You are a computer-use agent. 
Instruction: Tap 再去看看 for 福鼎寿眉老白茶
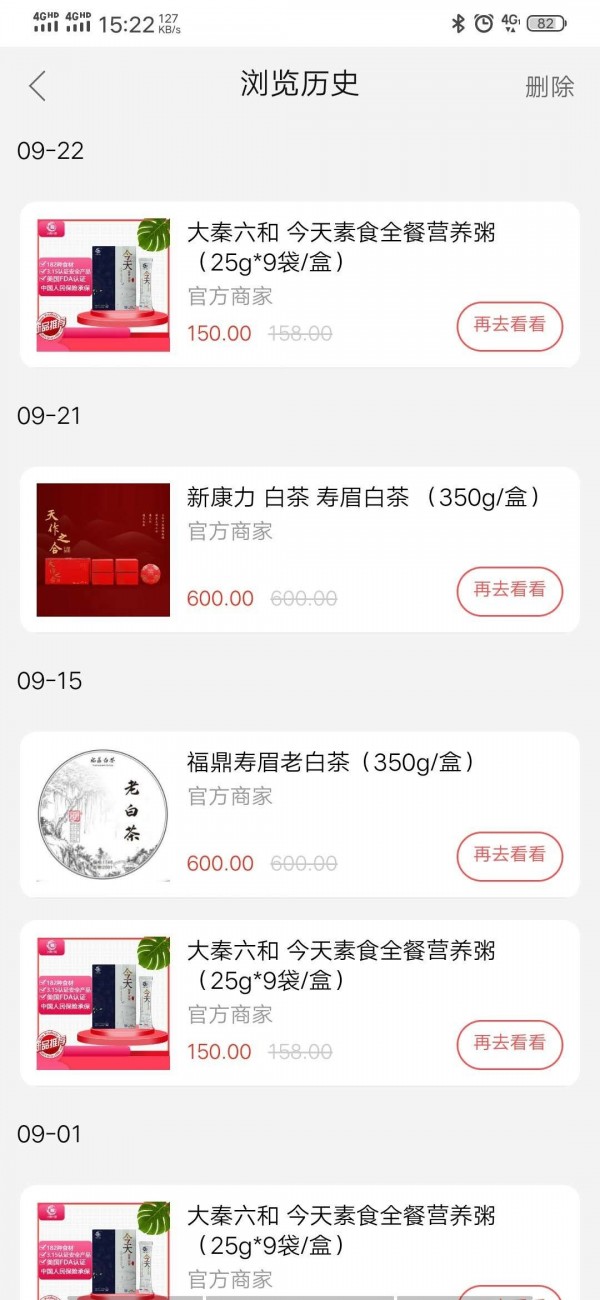coord(510,856)
